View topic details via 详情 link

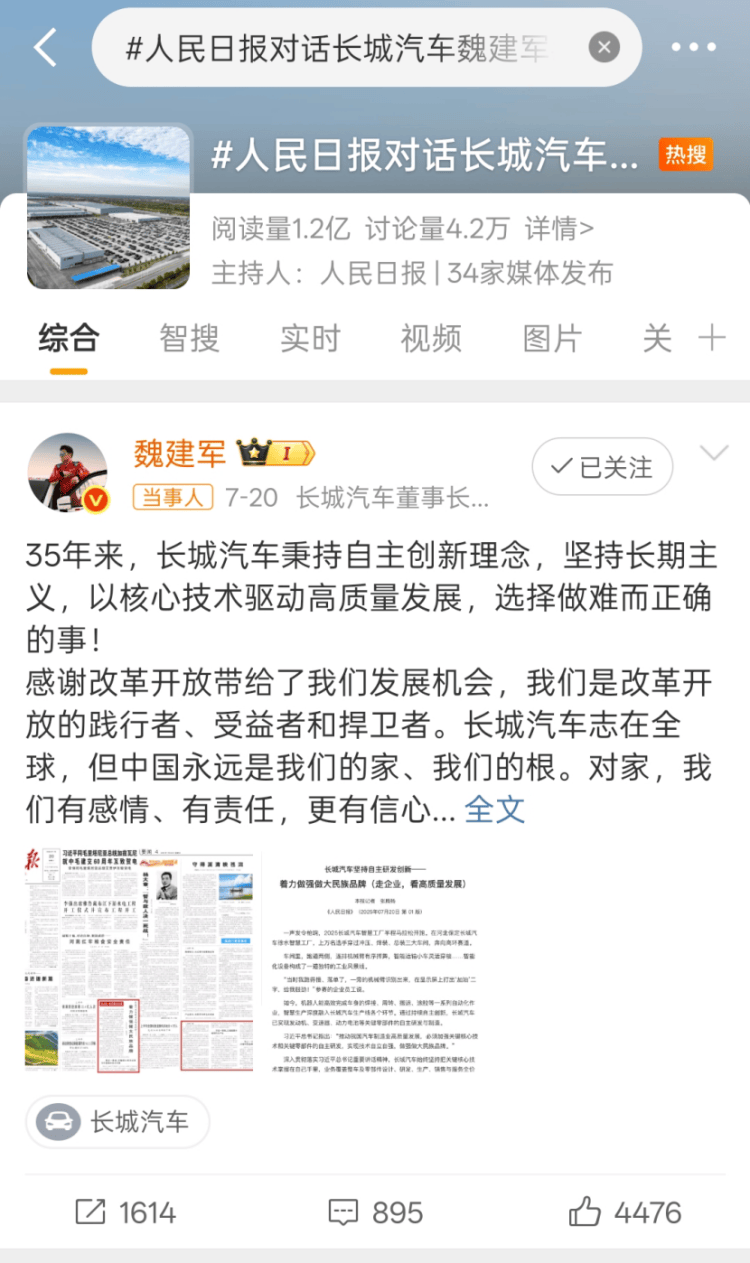(559, 229)
